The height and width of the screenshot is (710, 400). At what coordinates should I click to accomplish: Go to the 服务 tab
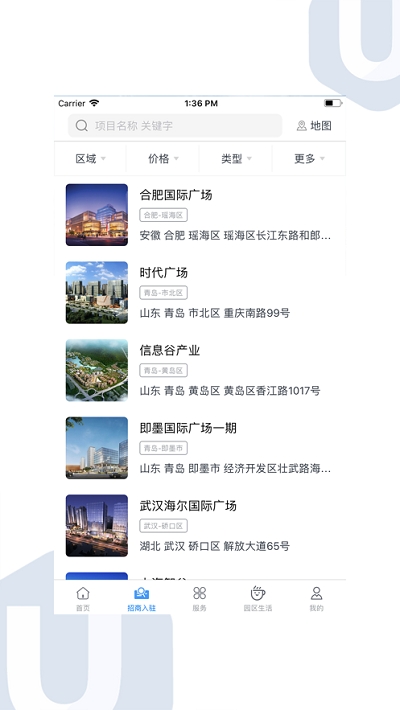199,599
